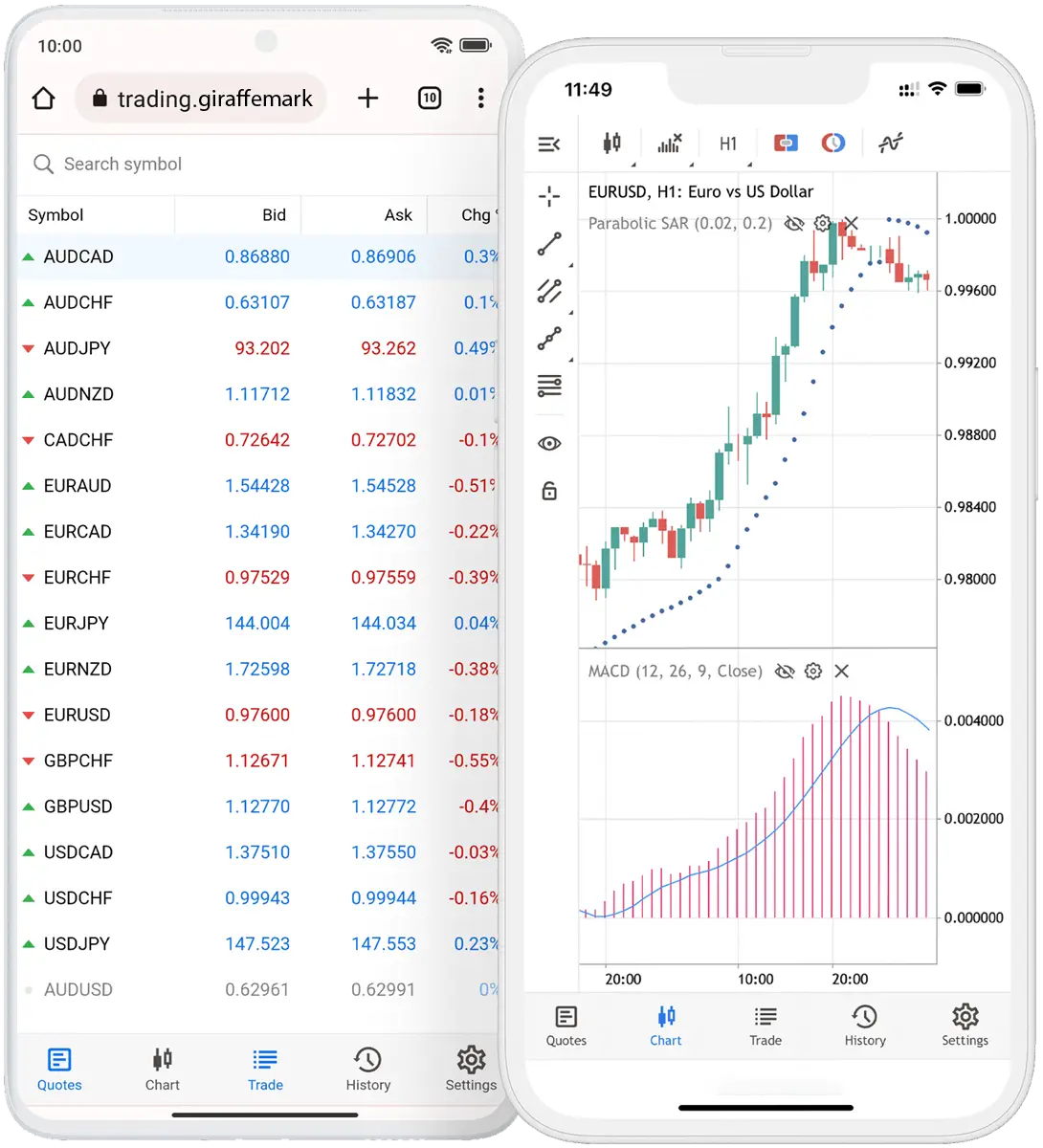The height and width of the screenshot is (1148, 1043).
Task: Click the candlestick chart type icon
Action: click(612, 143)
